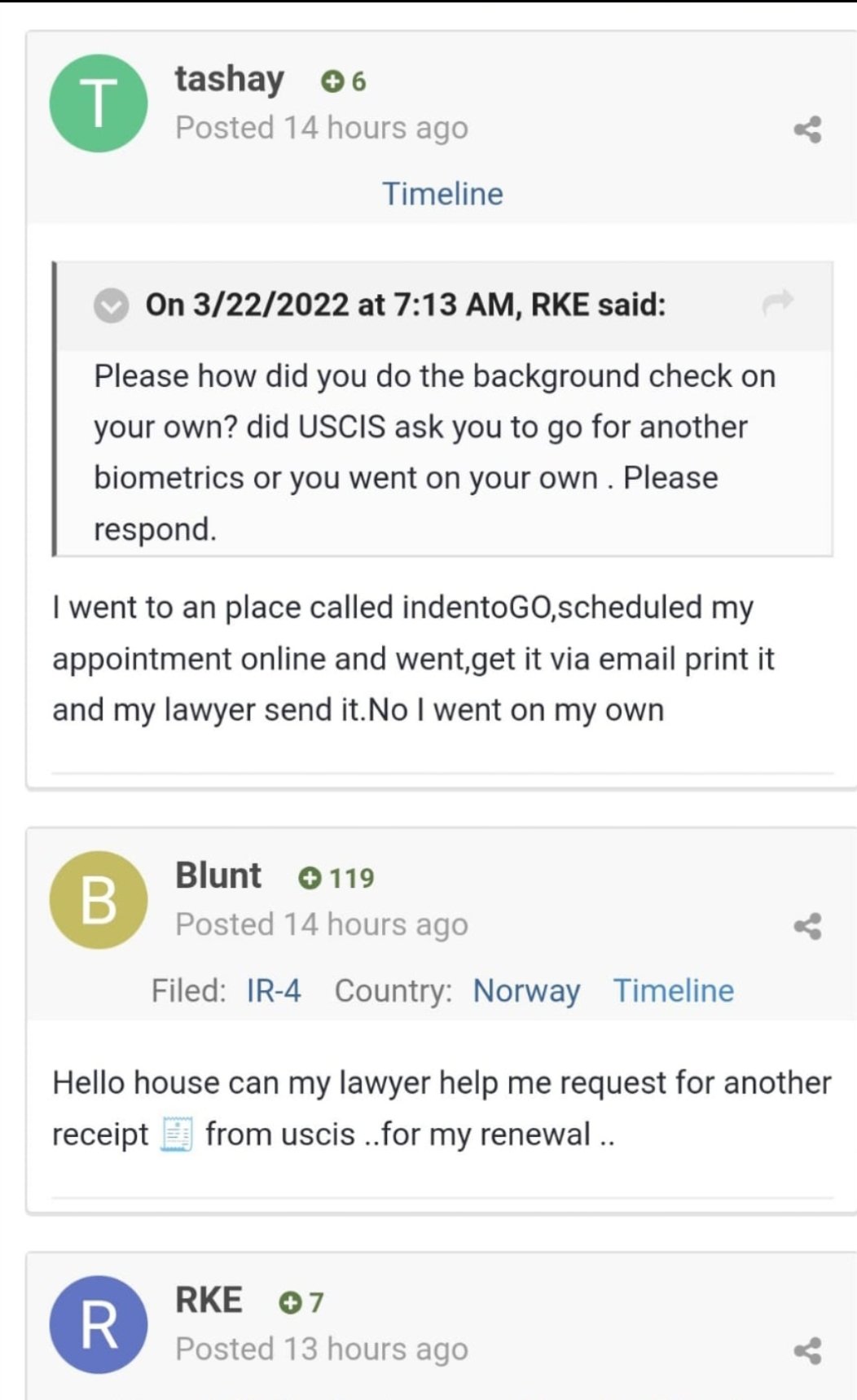Tap Blunt's avatar
Screen dimensions: 857x1400
[99, 900]
